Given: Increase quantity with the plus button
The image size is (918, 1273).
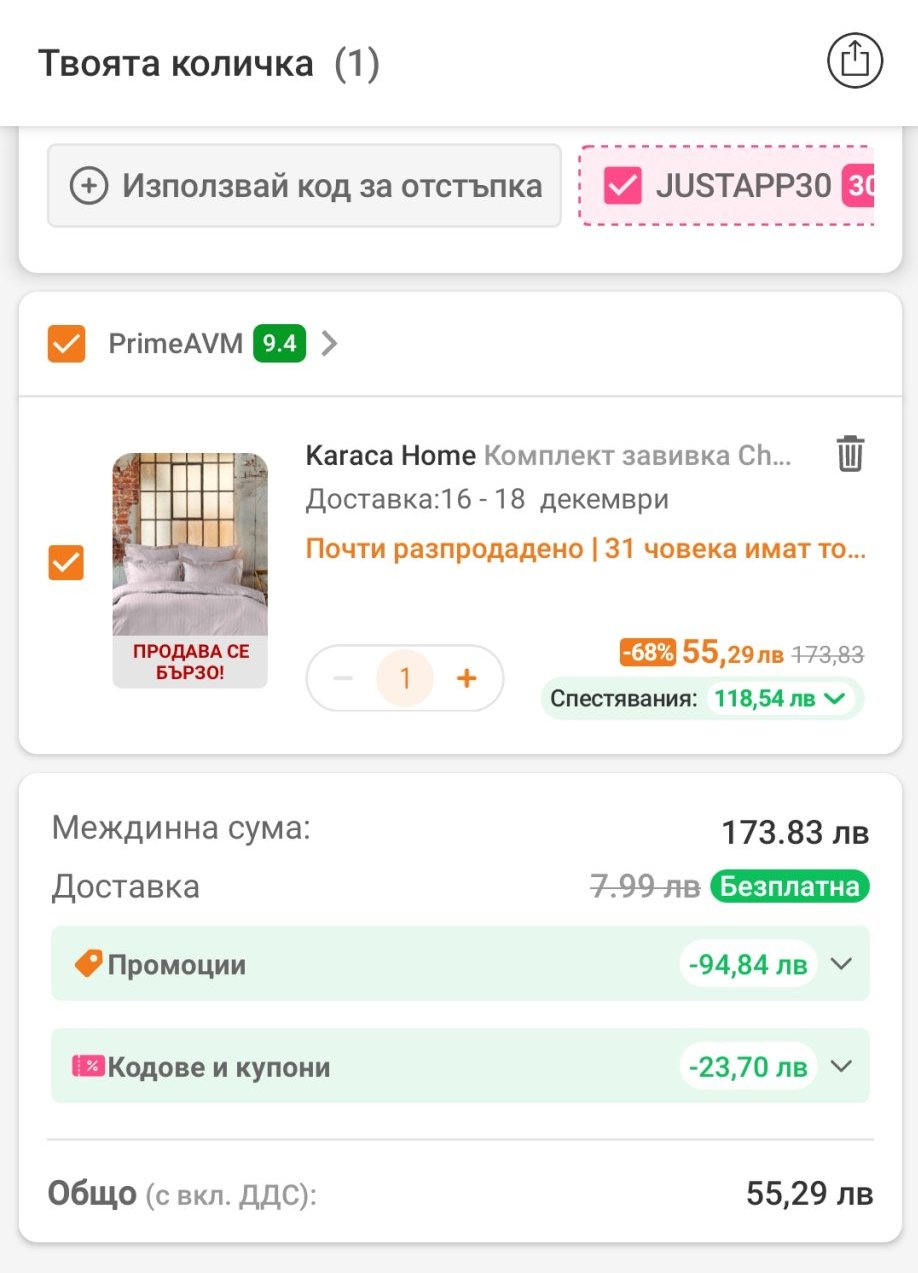Looking at the screenshot, I should 466,679.
